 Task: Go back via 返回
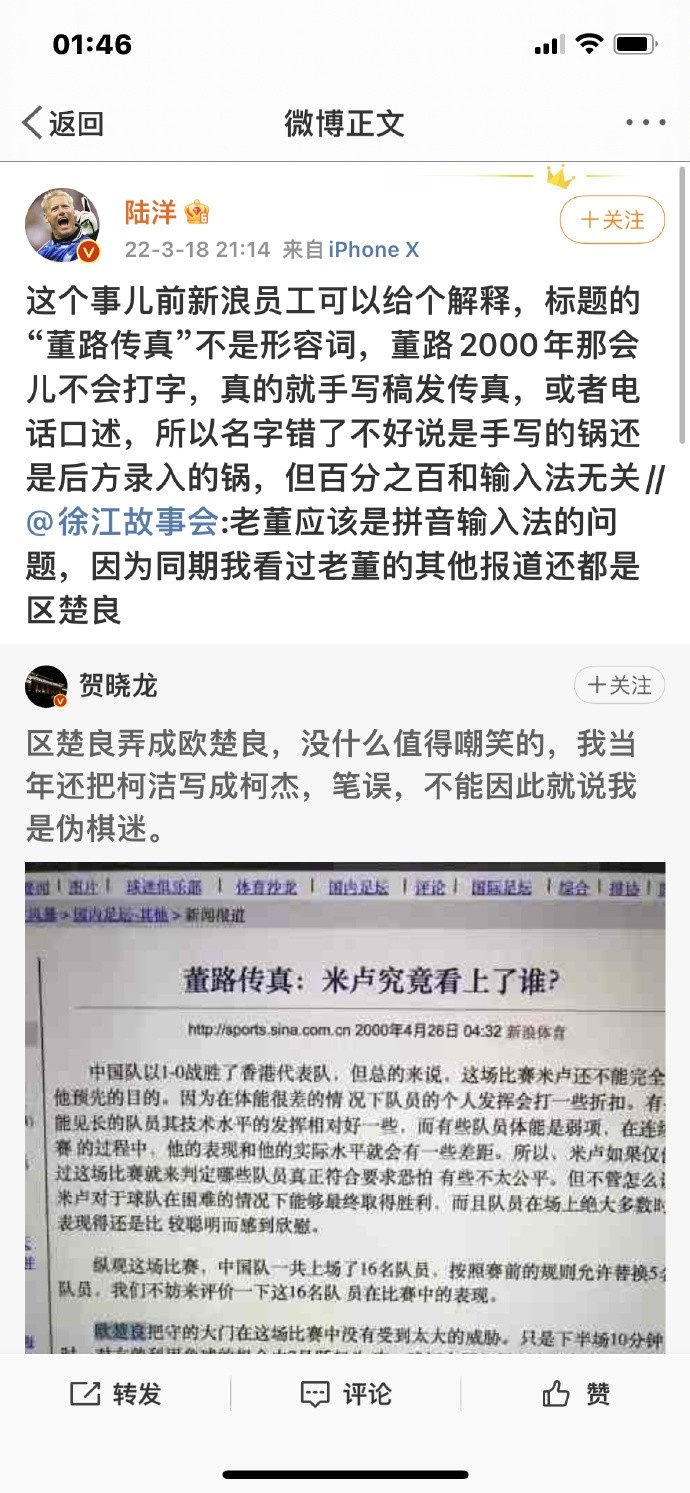[63, 124]
